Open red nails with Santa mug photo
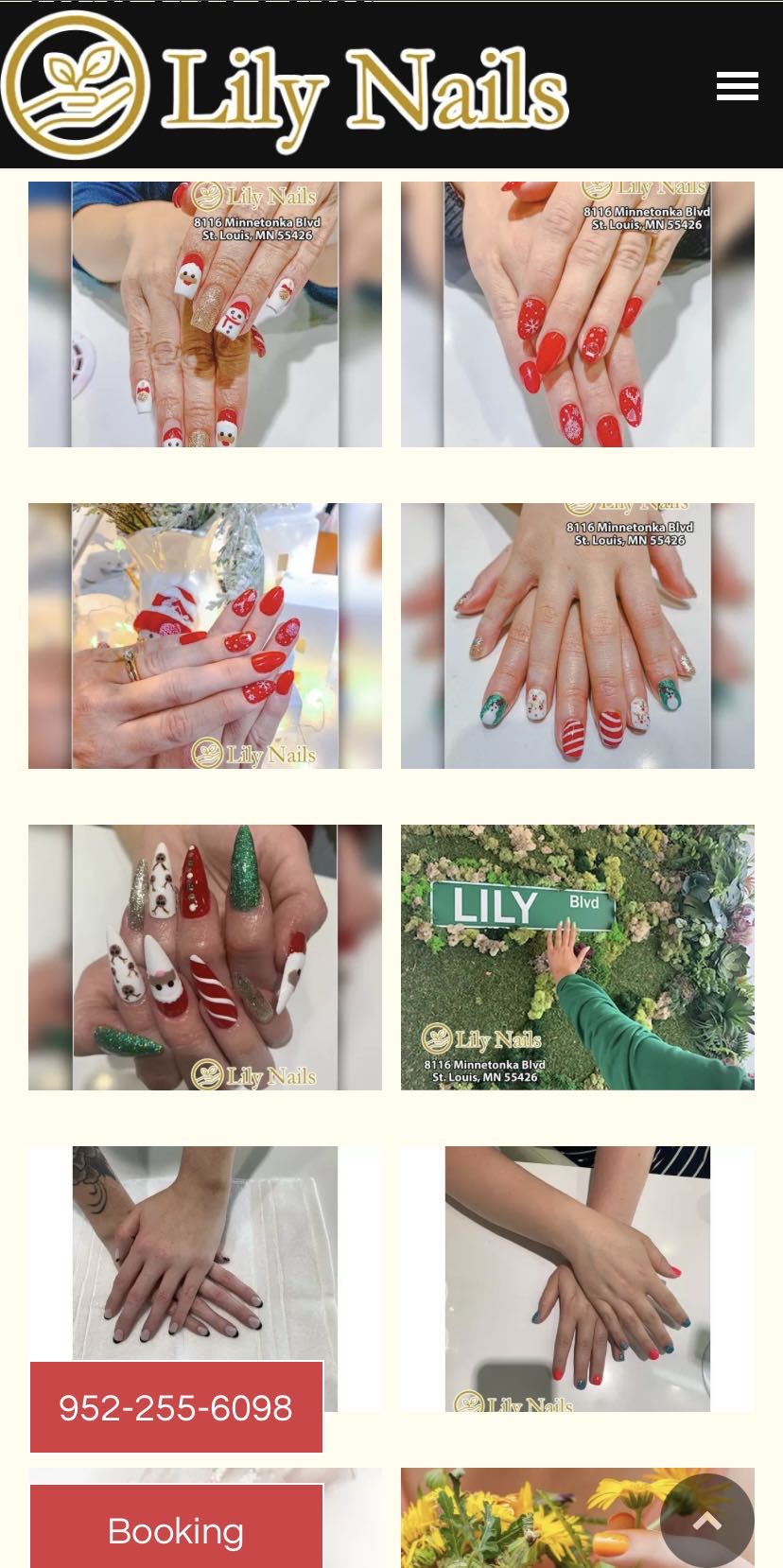 click(205, 636)
